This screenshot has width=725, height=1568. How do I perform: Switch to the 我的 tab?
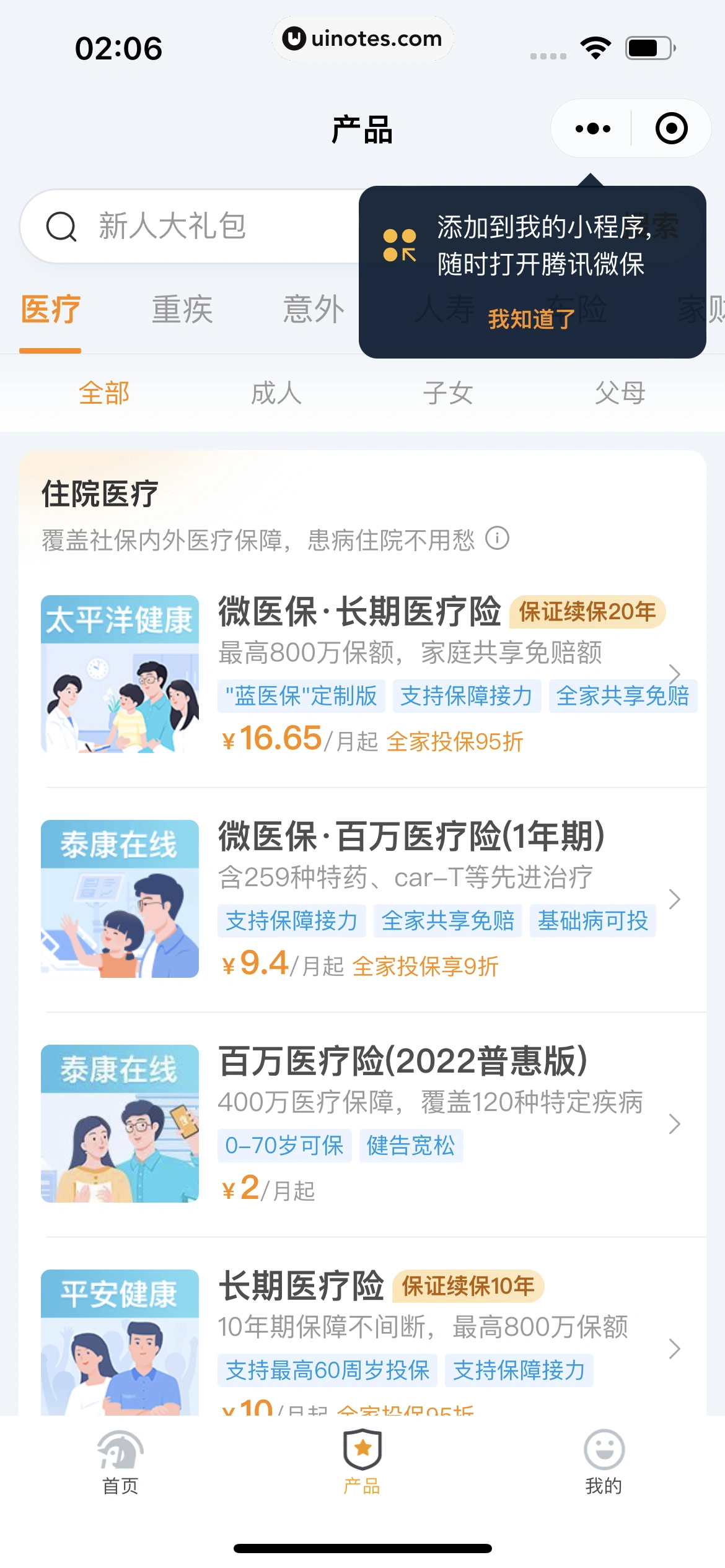point(604,1461)
